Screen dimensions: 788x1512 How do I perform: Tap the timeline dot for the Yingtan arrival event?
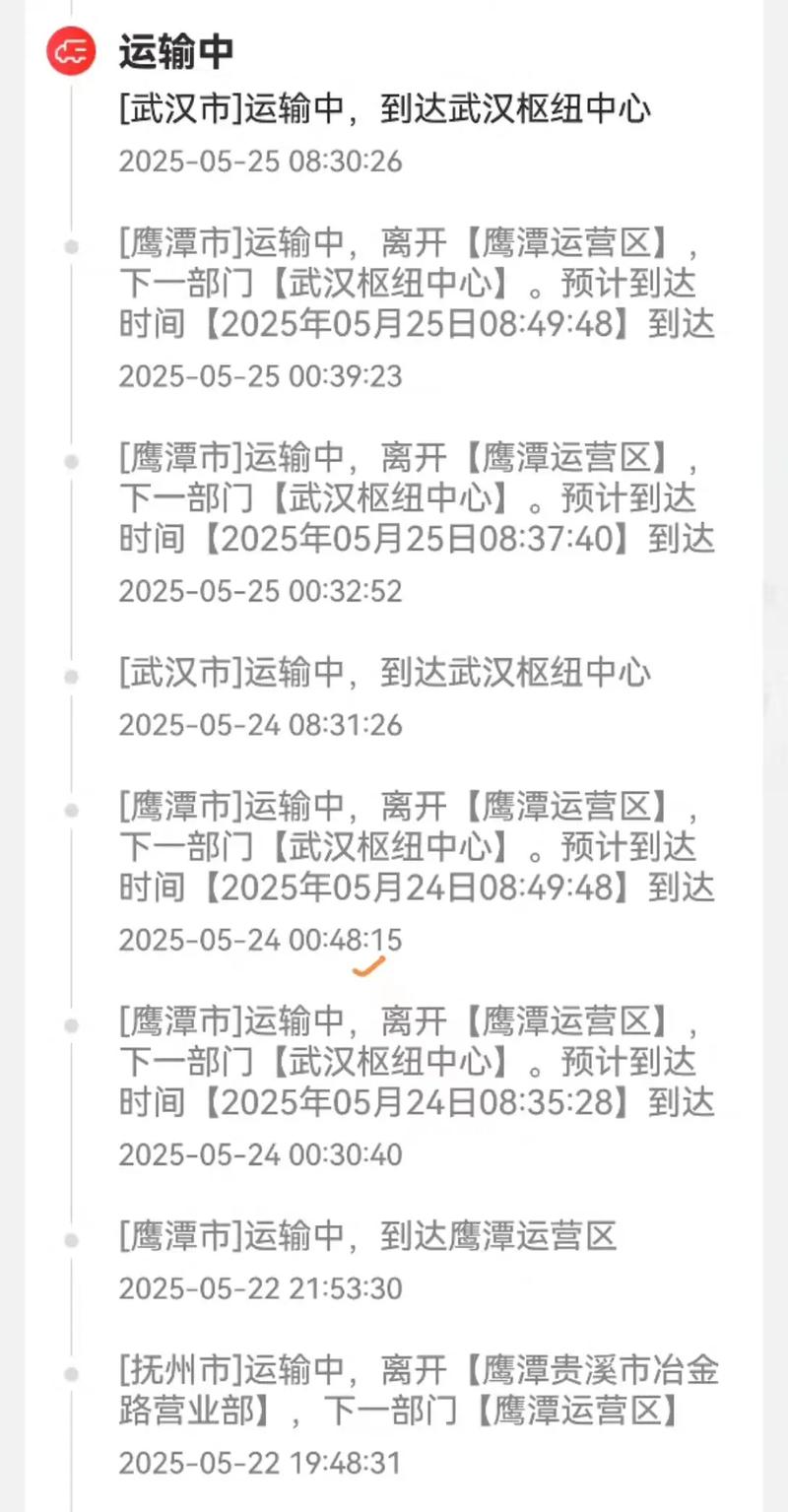(x=69, y=1241)
